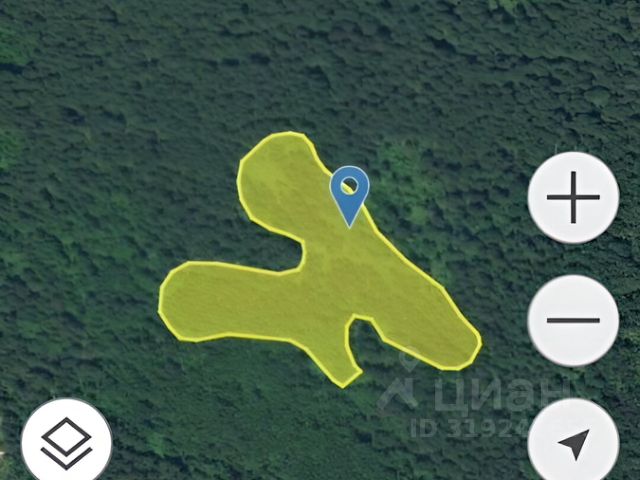640x480 pixels.
Task: Tap the blue location pin
Action: (350, 193)
